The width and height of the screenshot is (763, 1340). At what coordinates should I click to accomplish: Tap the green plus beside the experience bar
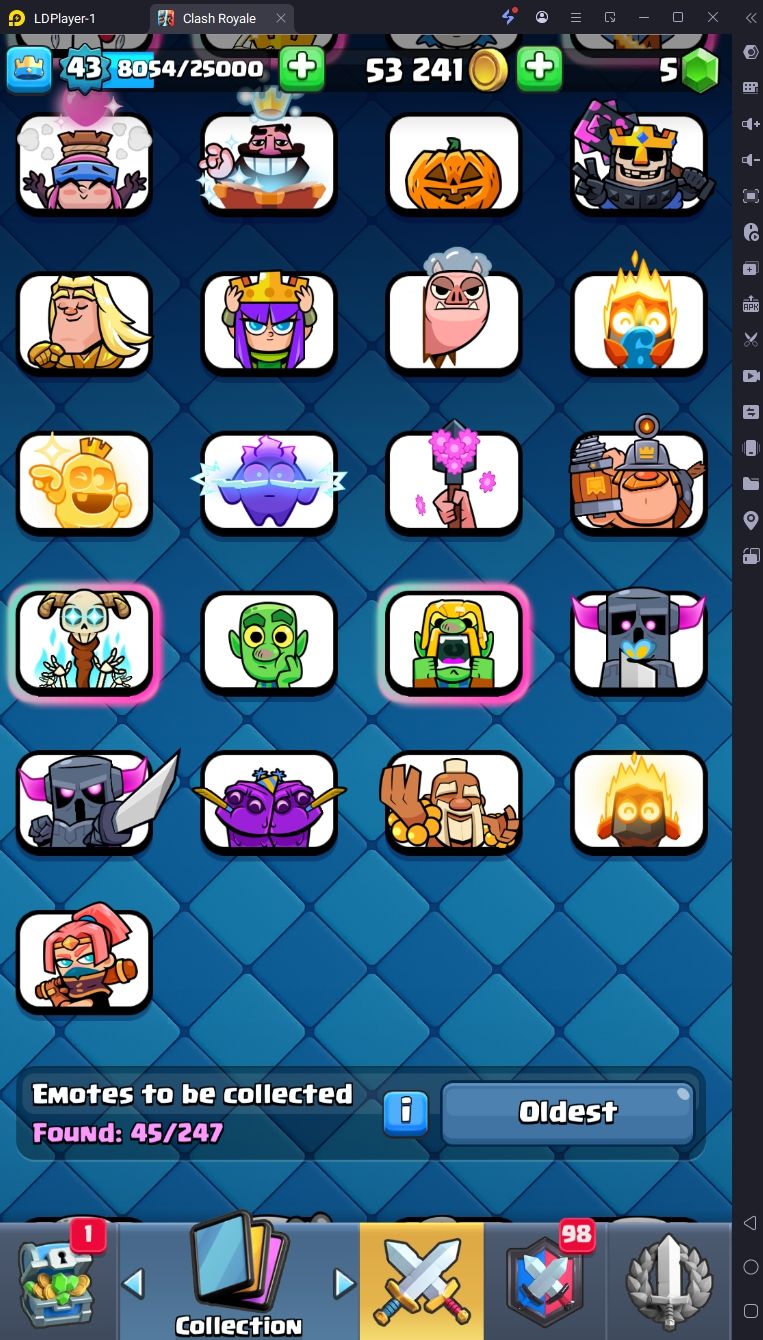coord(301,69)
